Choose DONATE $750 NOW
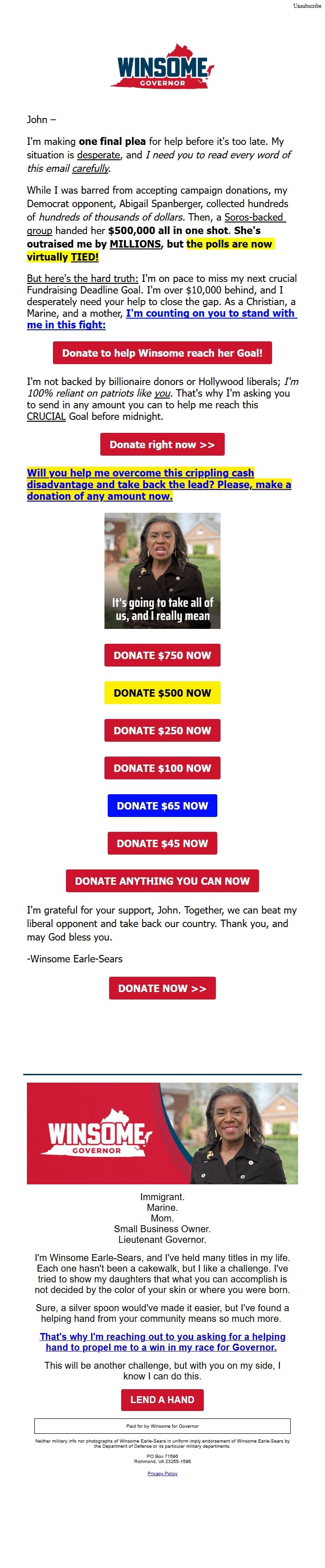 (162, 655)
